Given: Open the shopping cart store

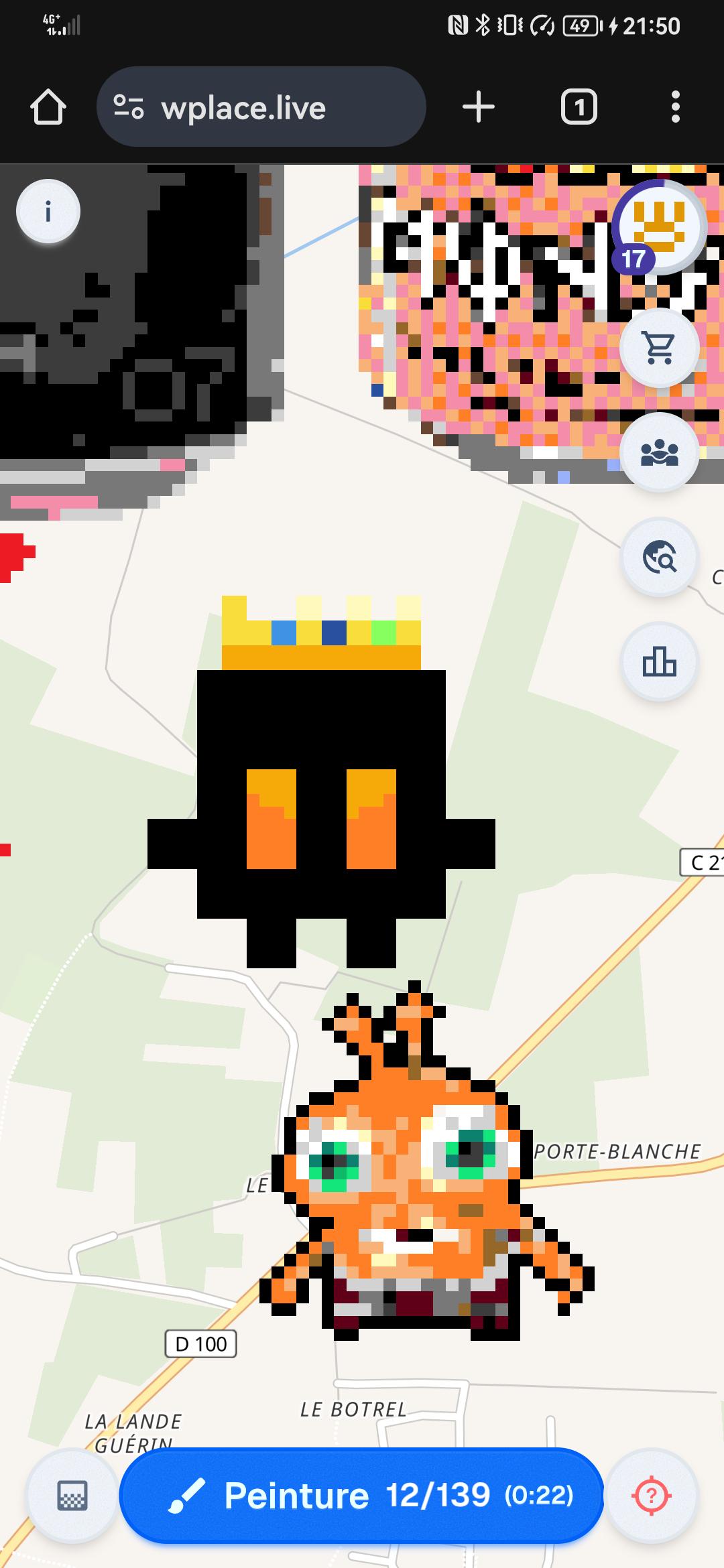Looking at the screenshot, I should pos(659,348).
